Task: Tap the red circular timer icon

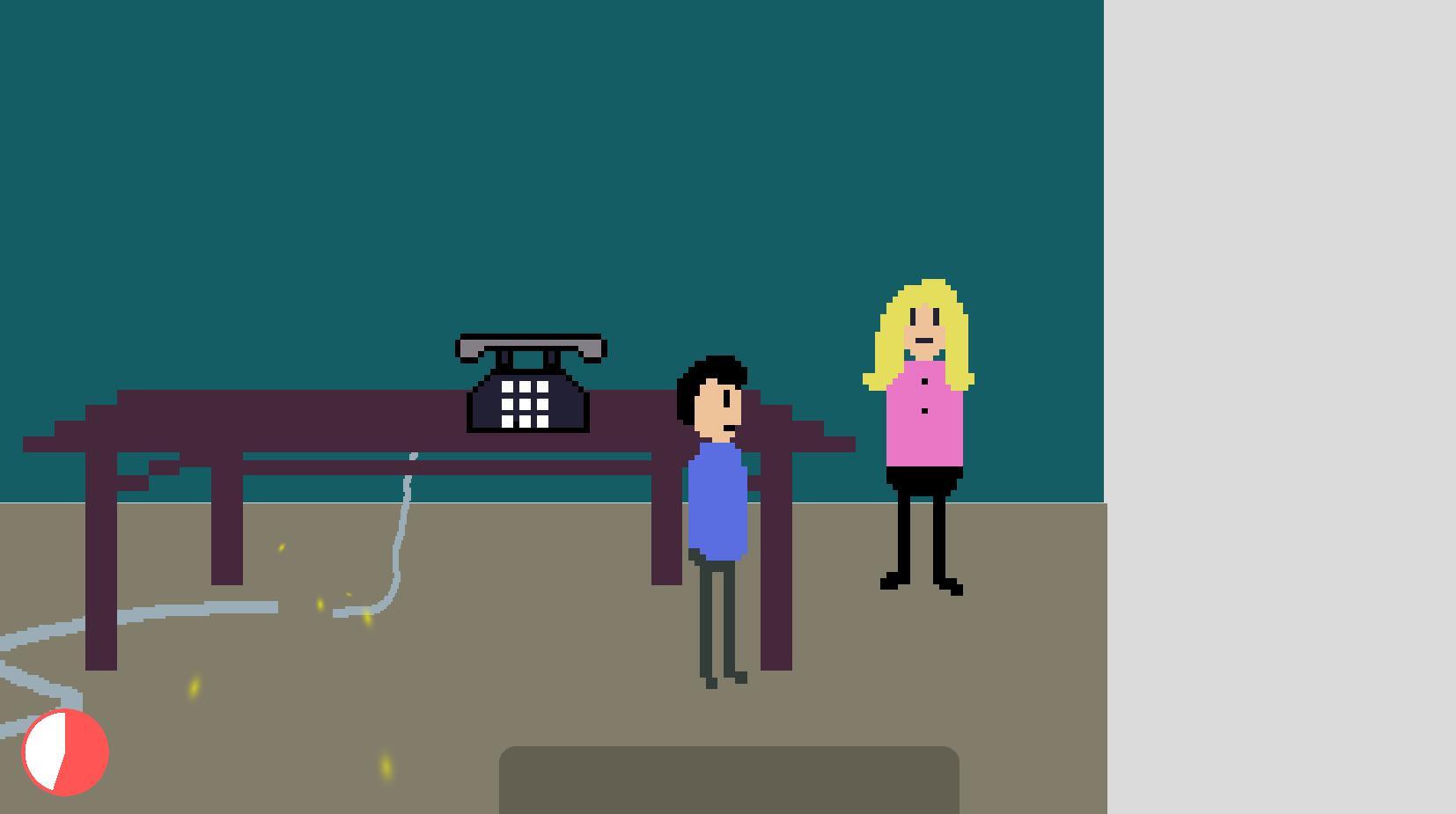Action: (65, 752)
